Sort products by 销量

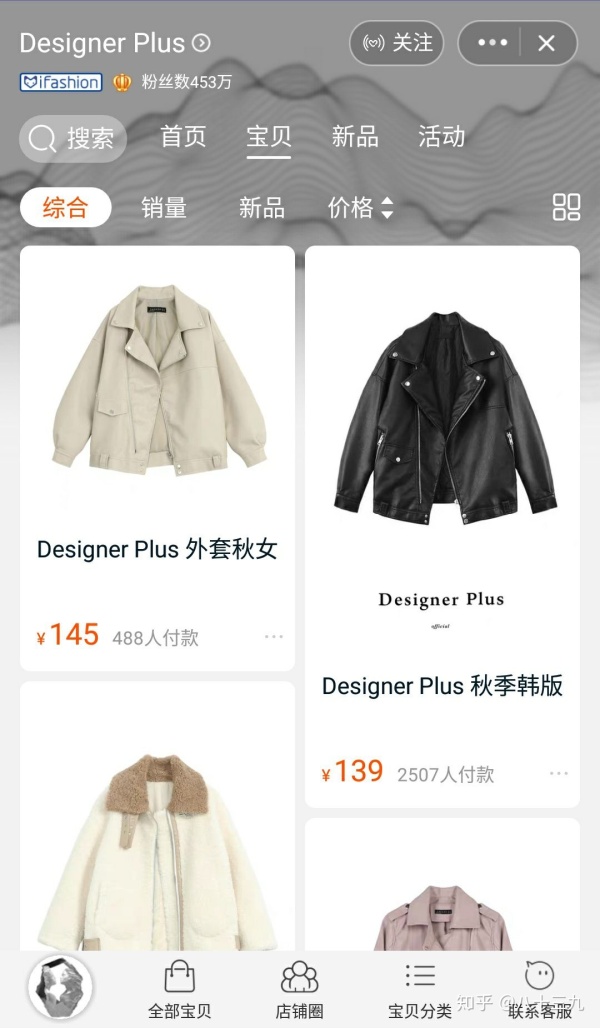pos(164,208)
